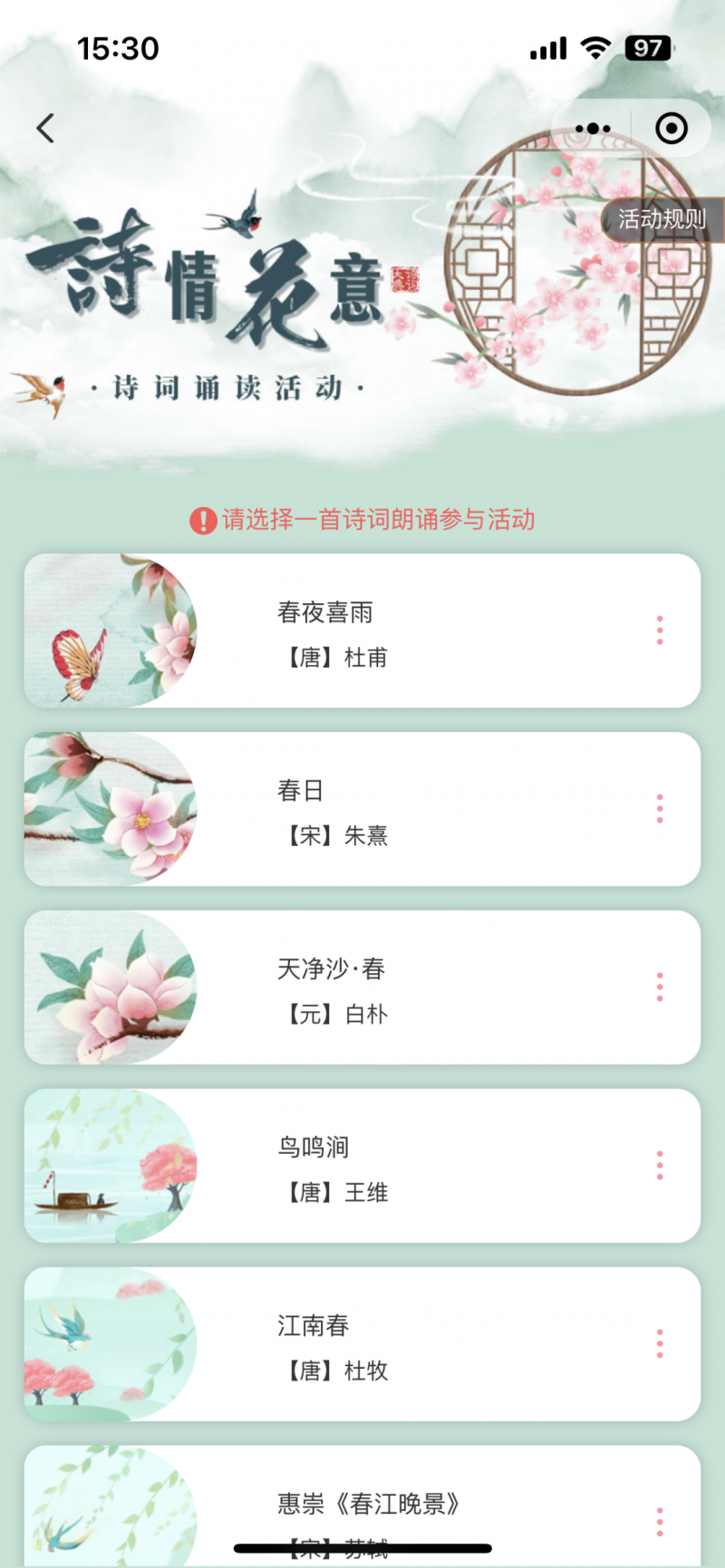The image size is (725, 1568).
Task: Select the poem 春夜喜雨 by 杜甫
Action: [x=362, y=630]
